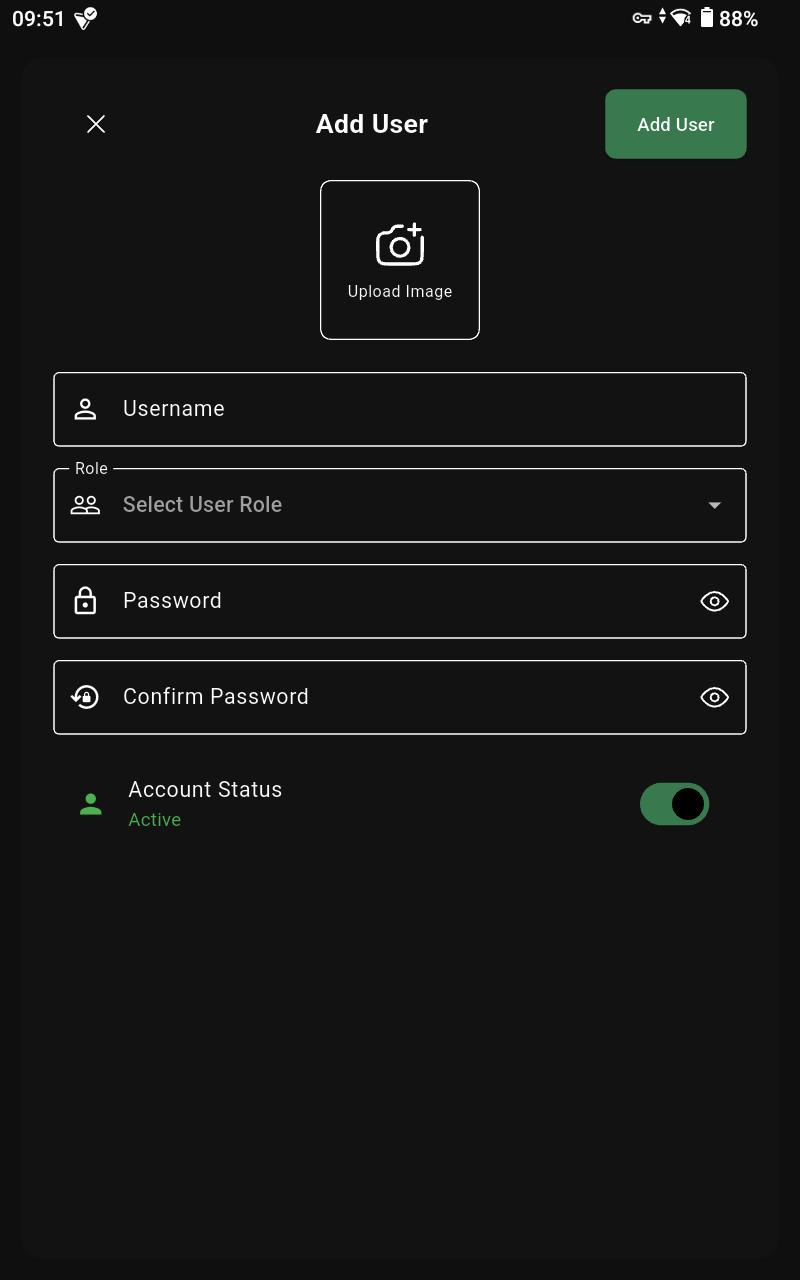This screenshot has height=1280, width=800.
Task: Click the green person icon near Account Status
Action: coord(91,804)
